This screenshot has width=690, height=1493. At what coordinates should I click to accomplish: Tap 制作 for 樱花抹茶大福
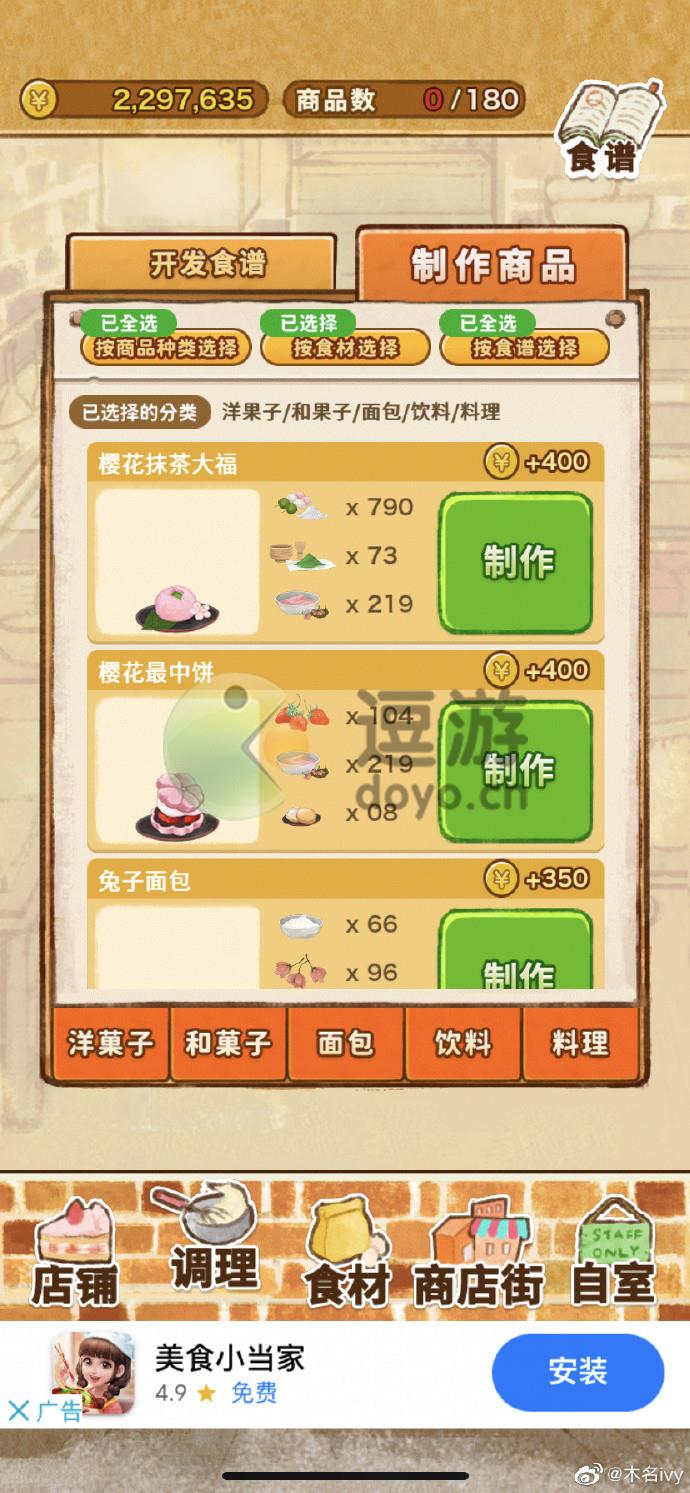tap(517, 562)
